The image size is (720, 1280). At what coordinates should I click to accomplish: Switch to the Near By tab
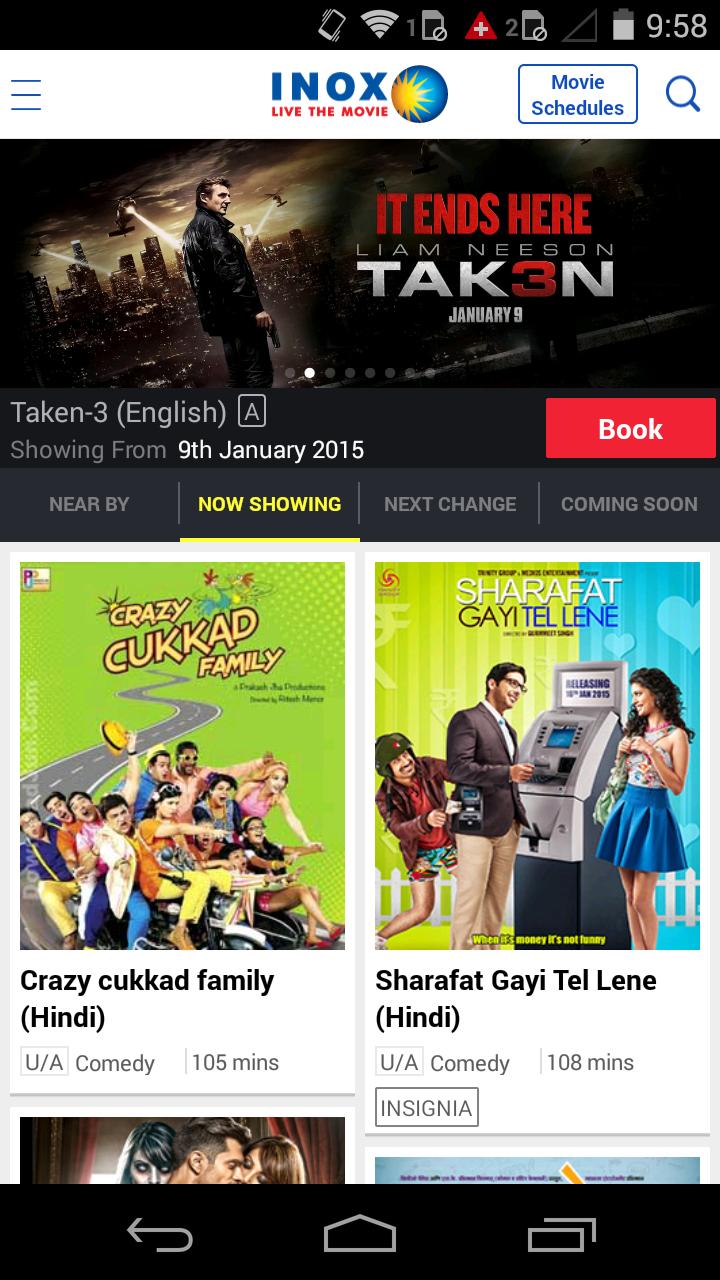[89, 504]
